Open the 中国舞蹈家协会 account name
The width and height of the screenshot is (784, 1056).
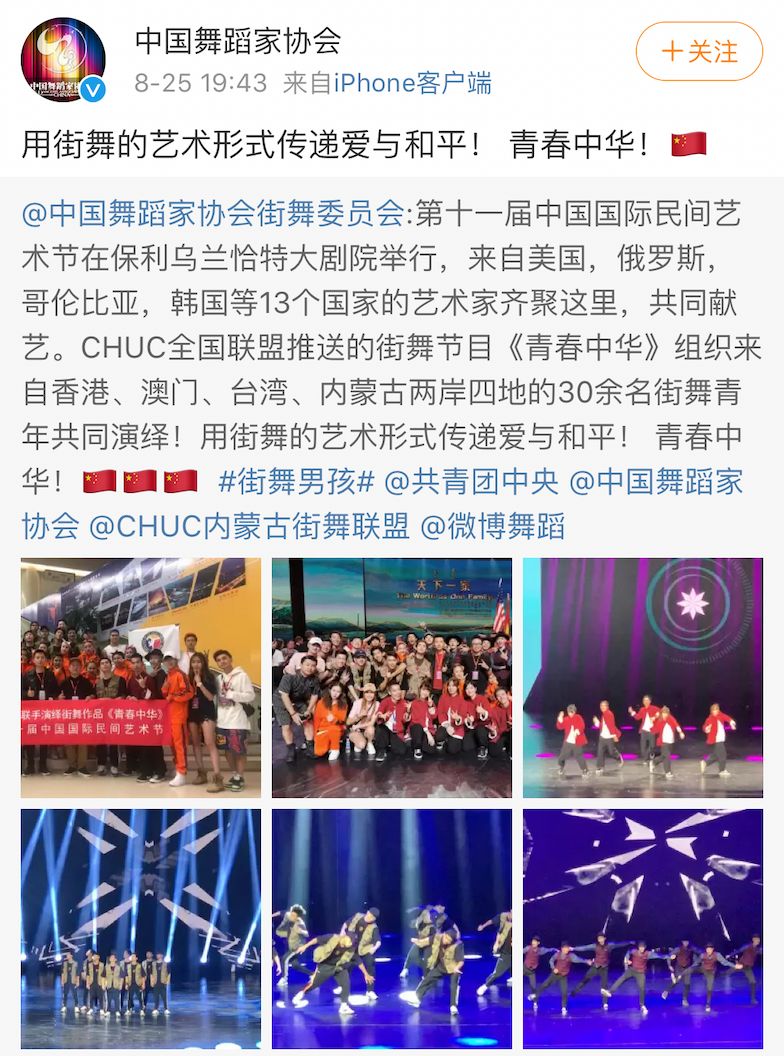pyautogui.click(x=238, y=40)
